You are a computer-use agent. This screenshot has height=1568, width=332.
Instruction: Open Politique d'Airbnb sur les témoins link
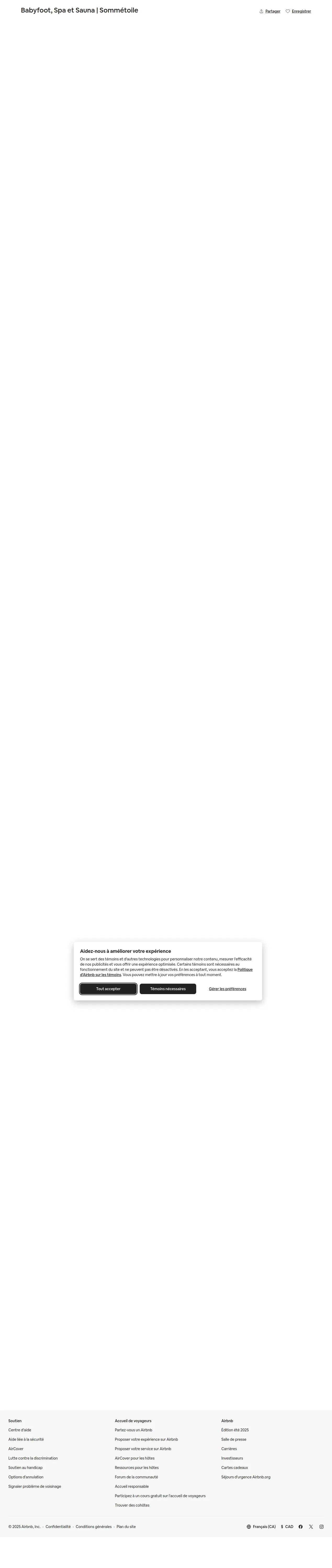click(x=166, y=972)
